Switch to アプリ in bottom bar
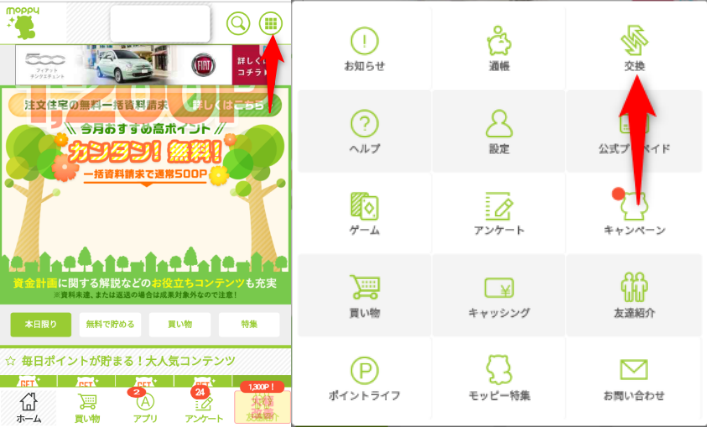This screenshot has width=707, height=427. [144, 407]
